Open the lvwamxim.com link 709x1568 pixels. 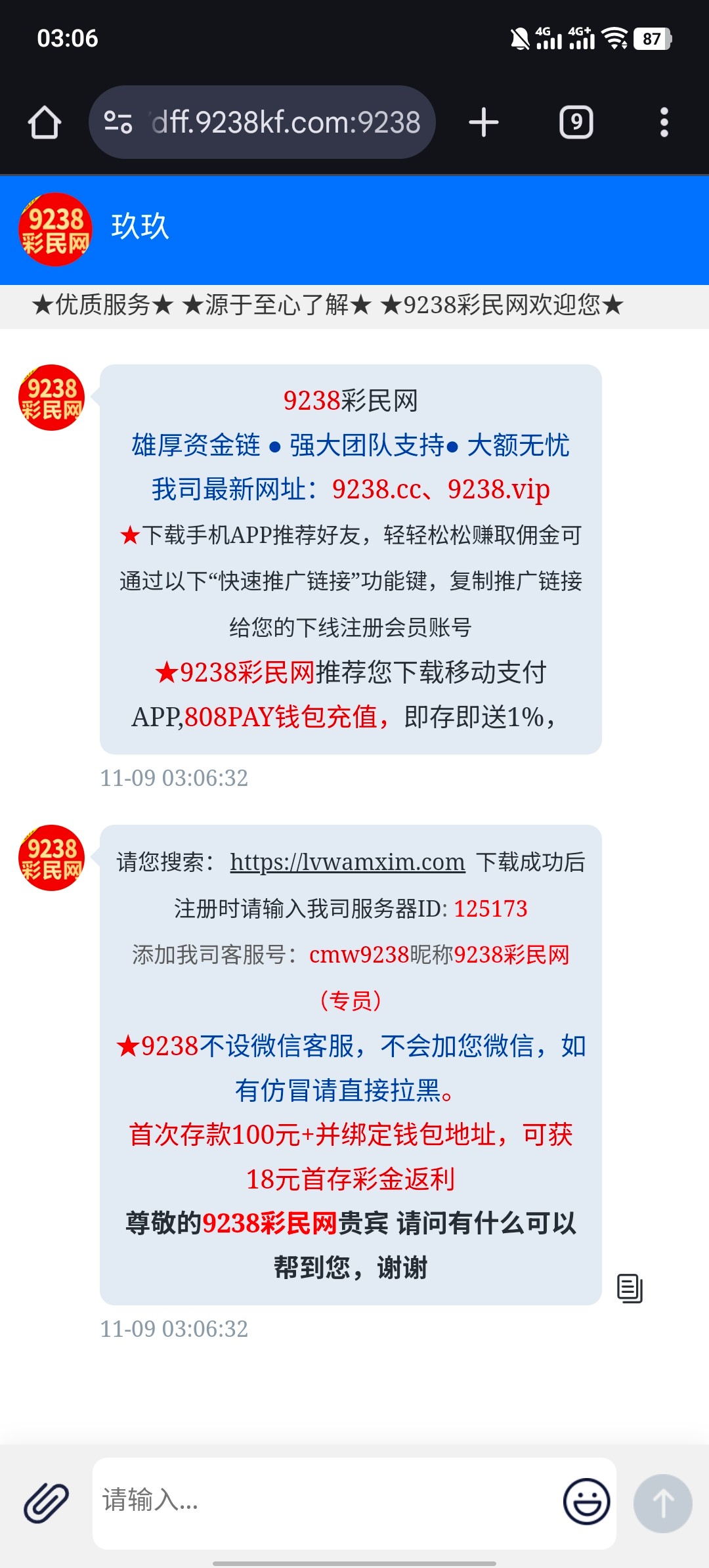(x=347, y=861)
